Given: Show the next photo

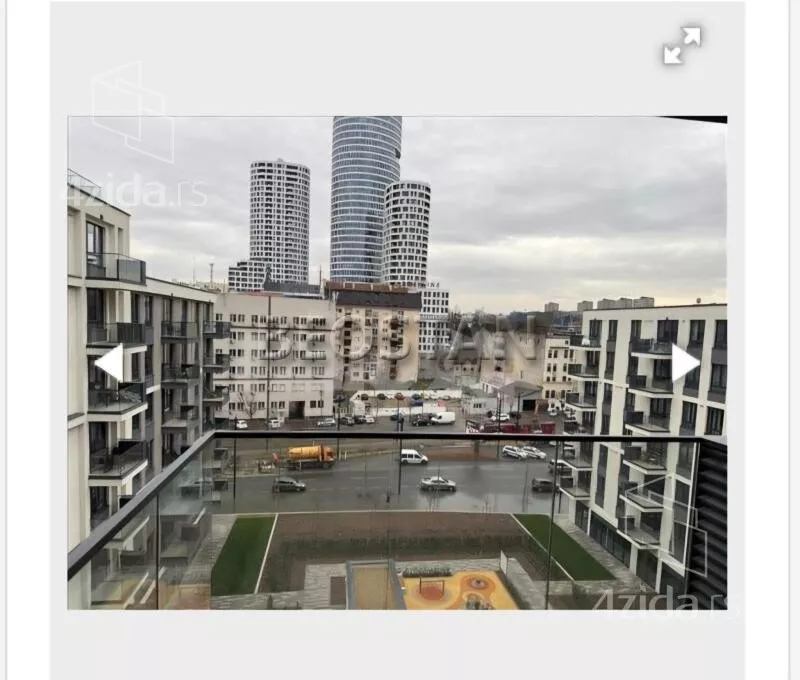Looking at the screenshot, I should click(x=685, y=363).
